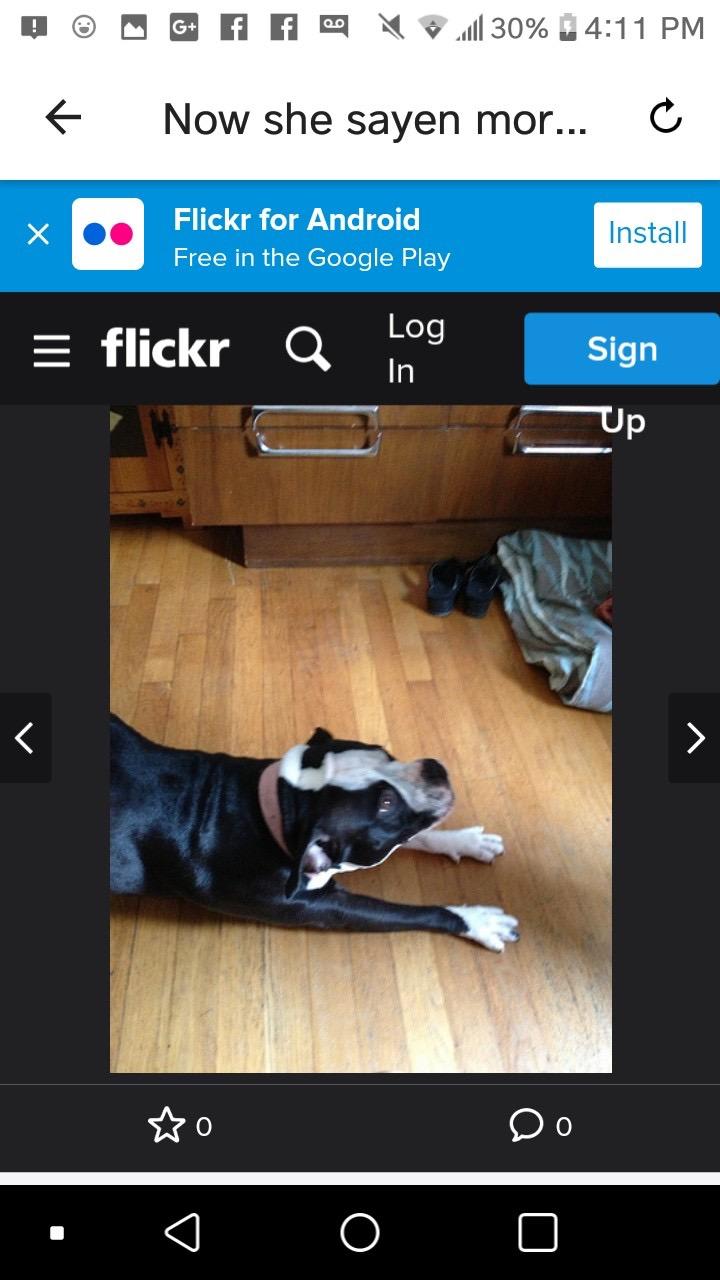Open Flickr search
The width and height of the screenshot is (720, 1280).
point(307,350)
